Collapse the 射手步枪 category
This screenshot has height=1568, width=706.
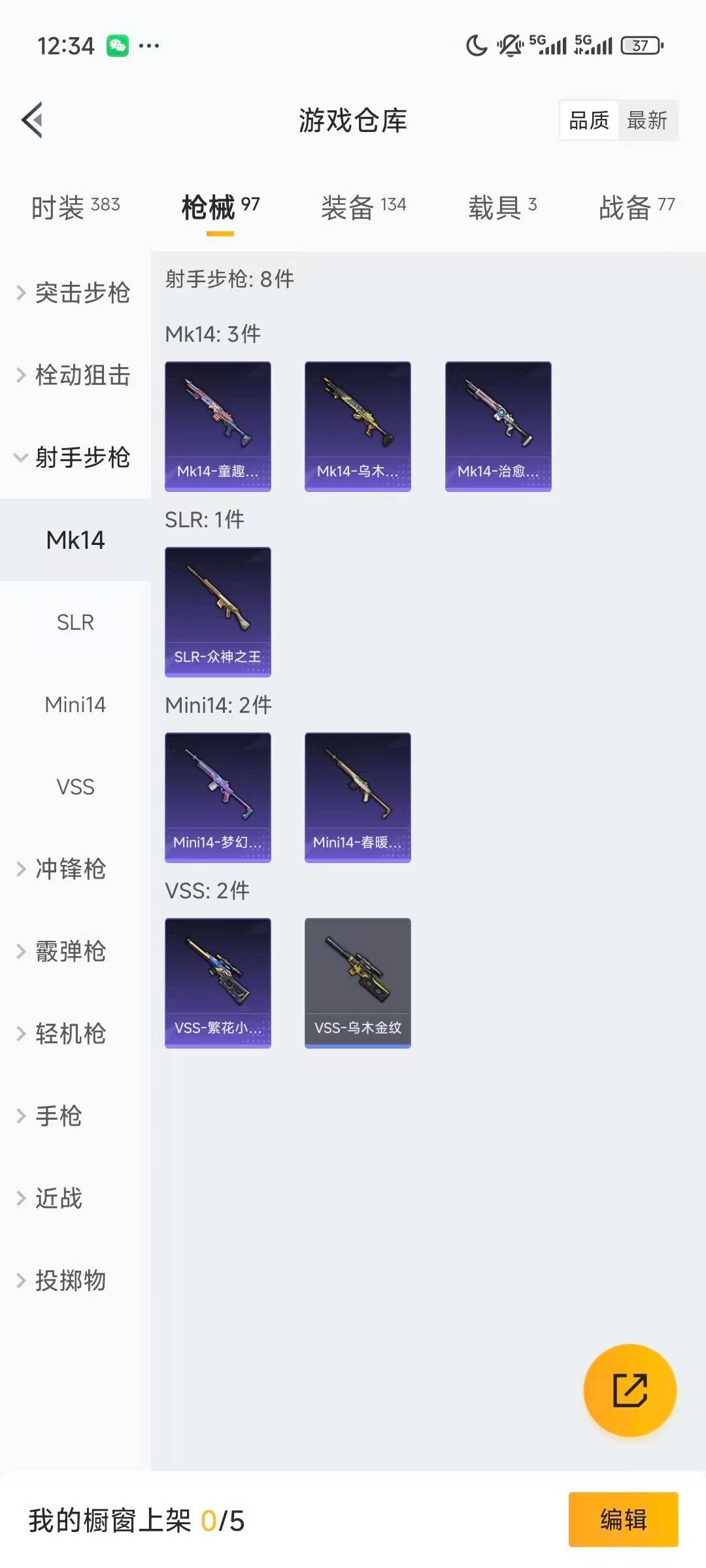pyautogui.click(x=74, y=458)
